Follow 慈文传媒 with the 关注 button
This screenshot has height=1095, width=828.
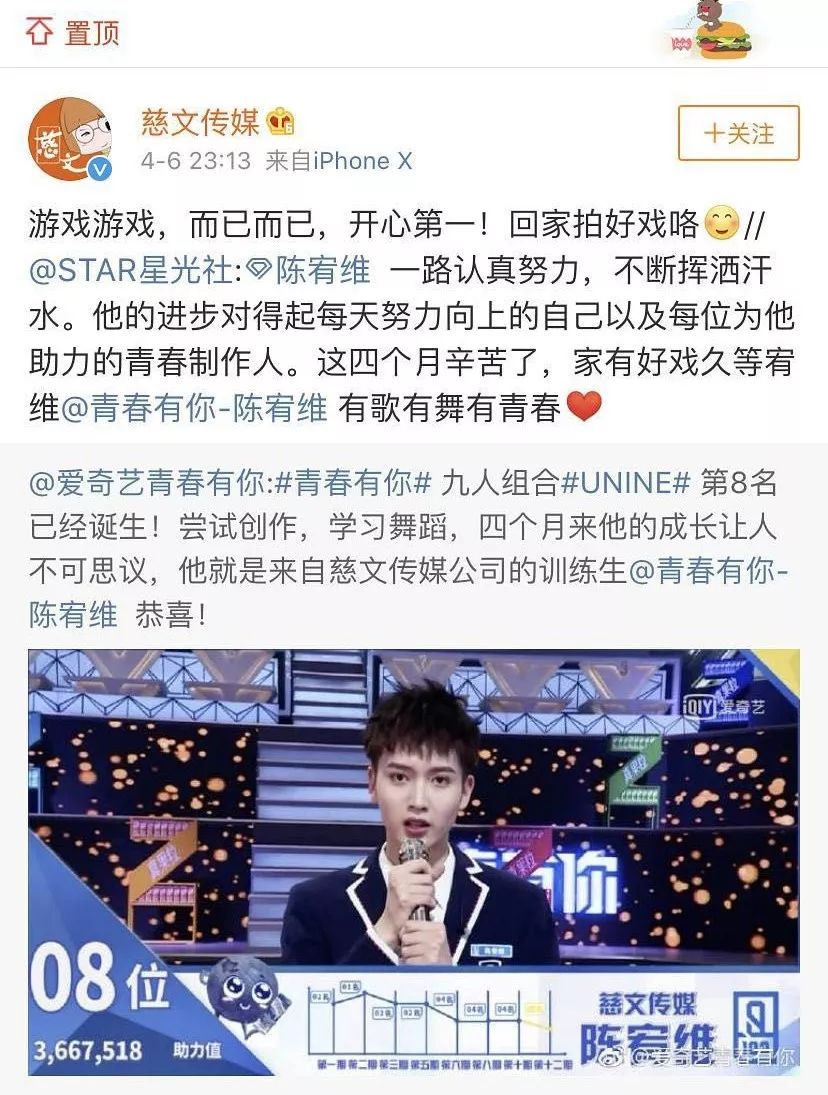(x=738, y=133)
